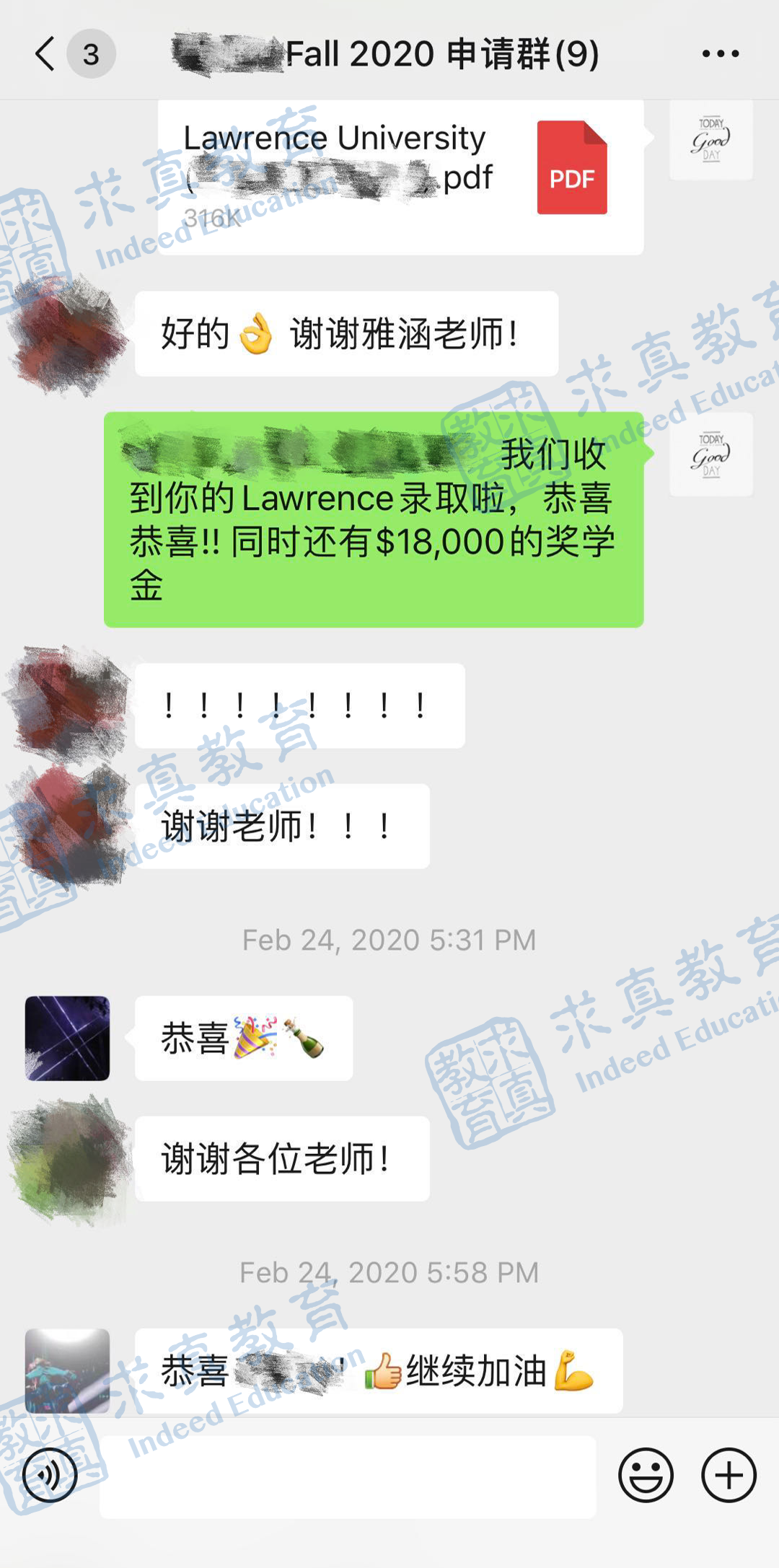Open the avatar beside the 恭喜 party message
779x1568 pixels.
(x=67, y=1039)
